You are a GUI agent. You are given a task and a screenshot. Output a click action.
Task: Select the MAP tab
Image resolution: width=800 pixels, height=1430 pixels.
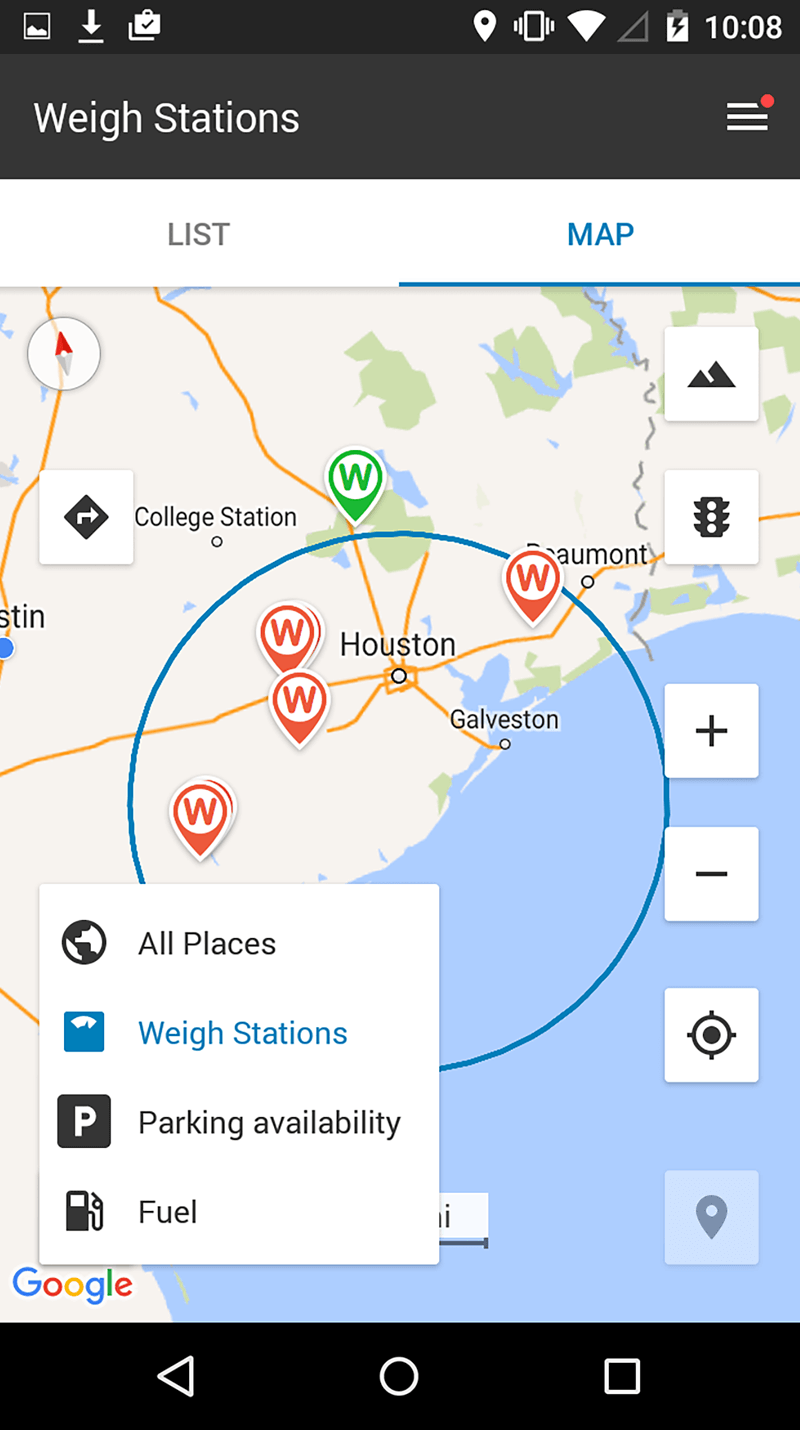600,234
